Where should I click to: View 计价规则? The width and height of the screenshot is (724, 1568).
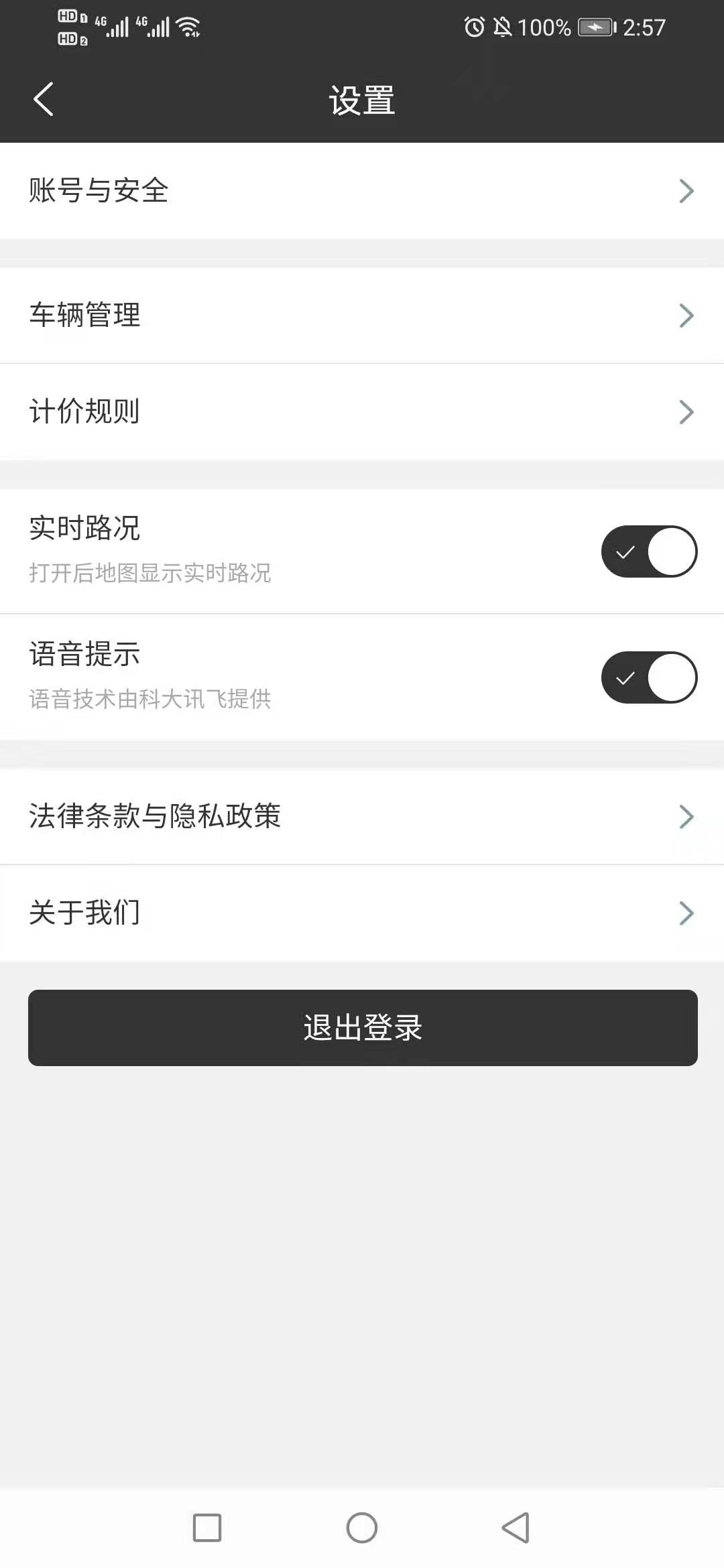(x=362, y=411)
